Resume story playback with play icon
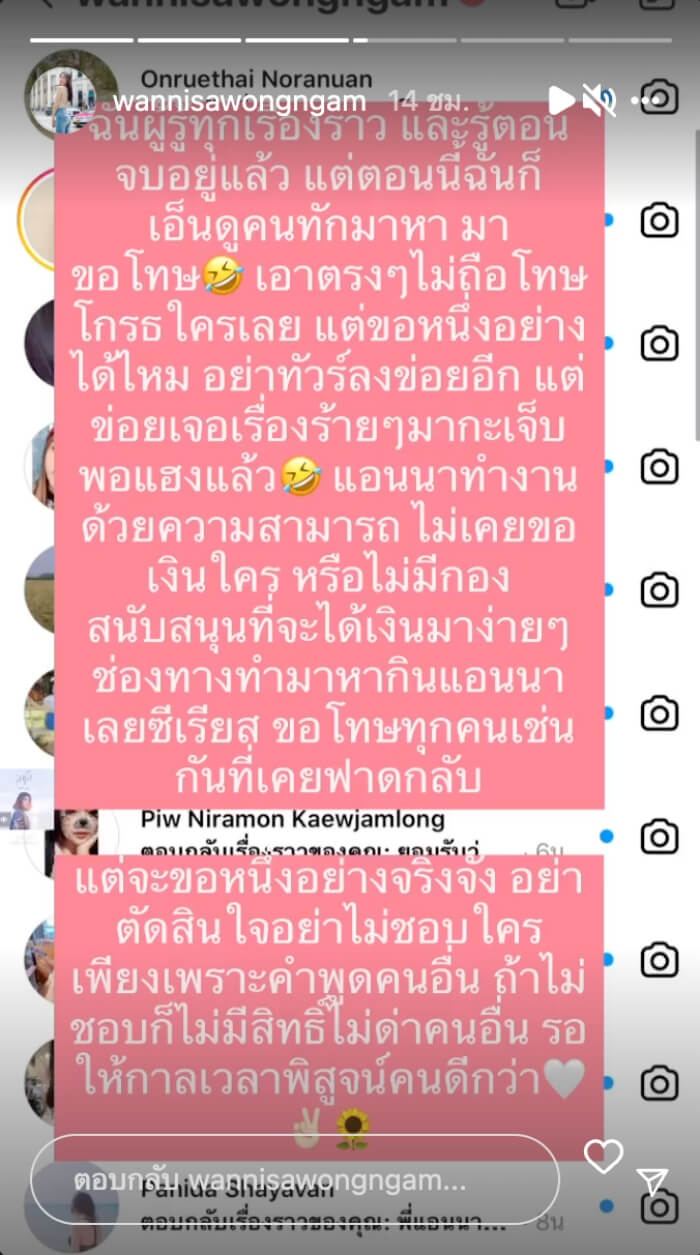The image size is (700, 1255). [561, 100]
